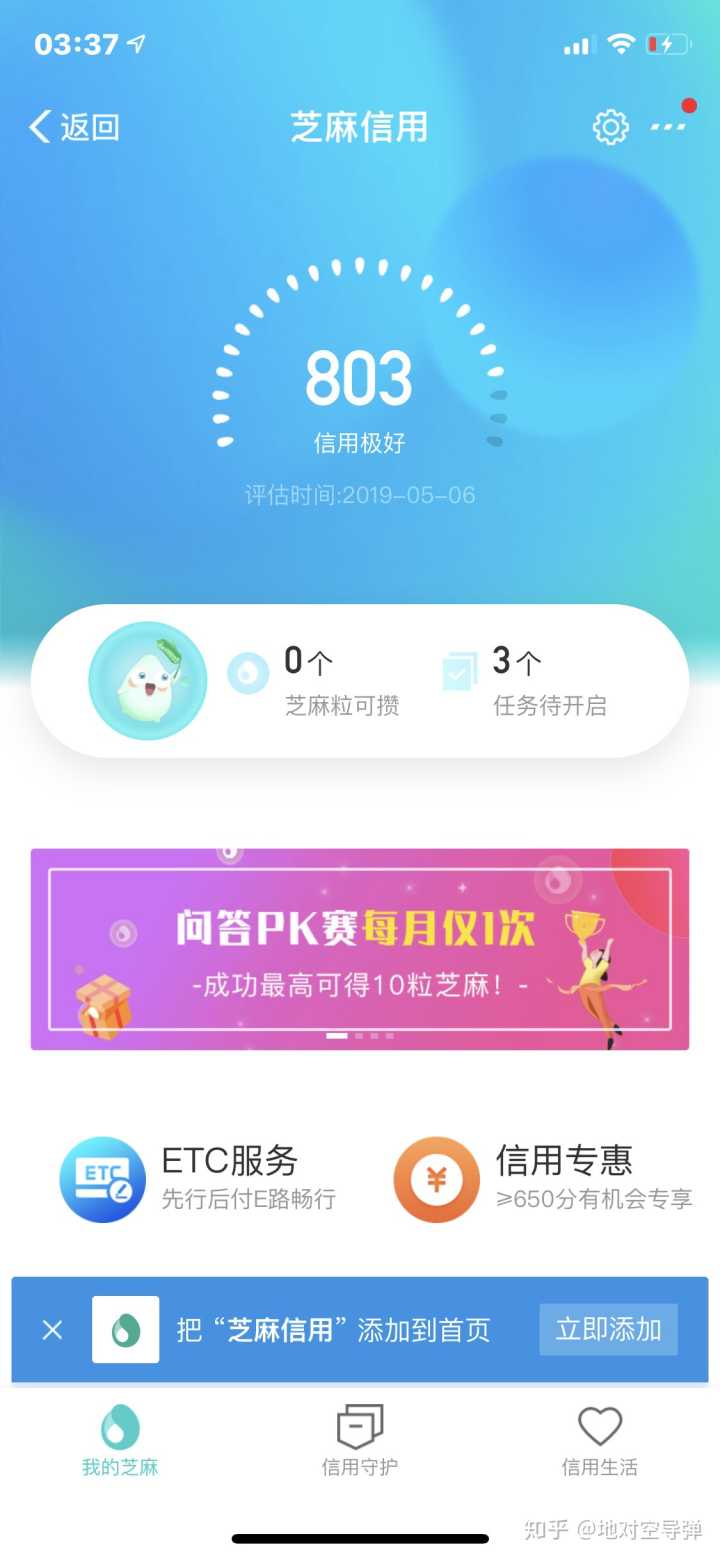Open 芝麻粒可攒 collectible grains
720x1559 pixels.
[315, 680]
